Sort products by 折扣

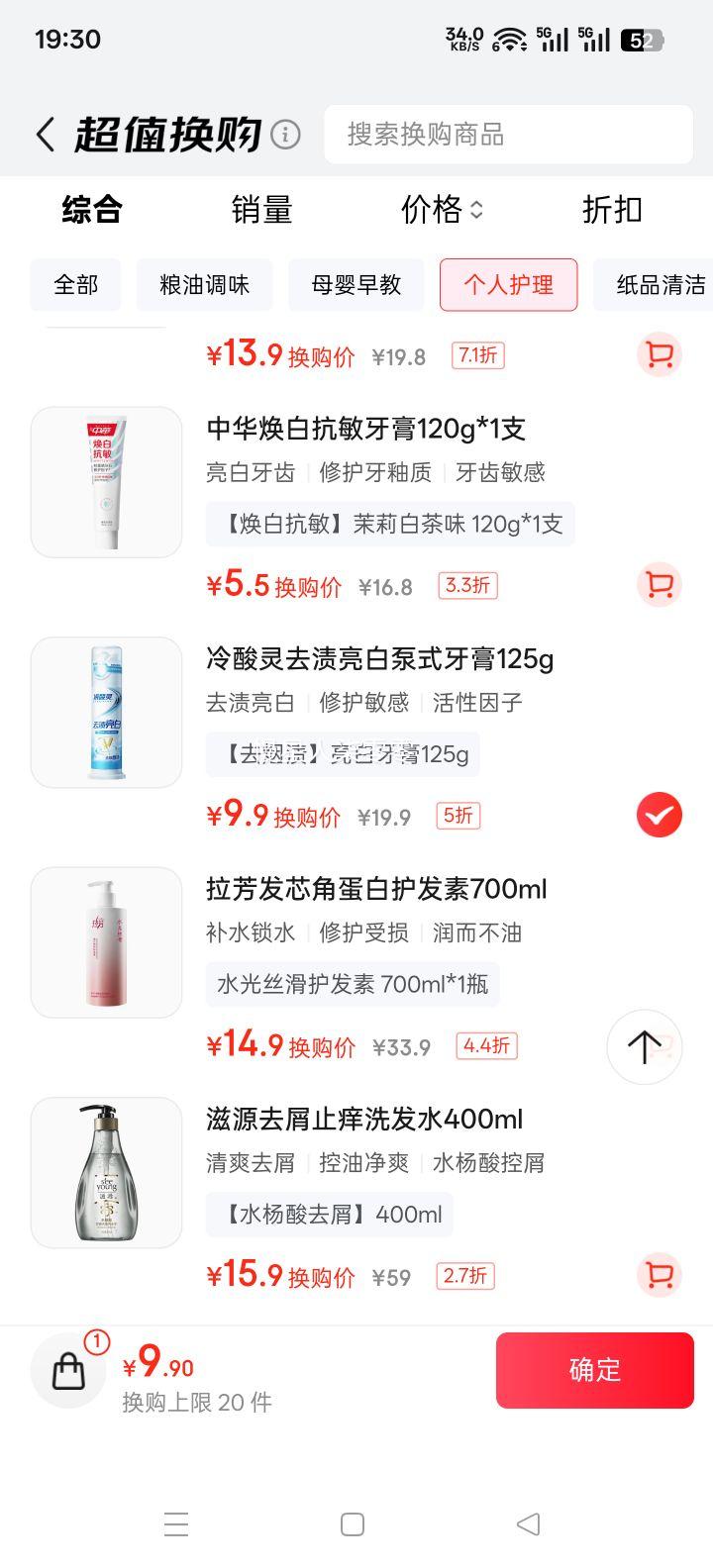tap(612, 210)
